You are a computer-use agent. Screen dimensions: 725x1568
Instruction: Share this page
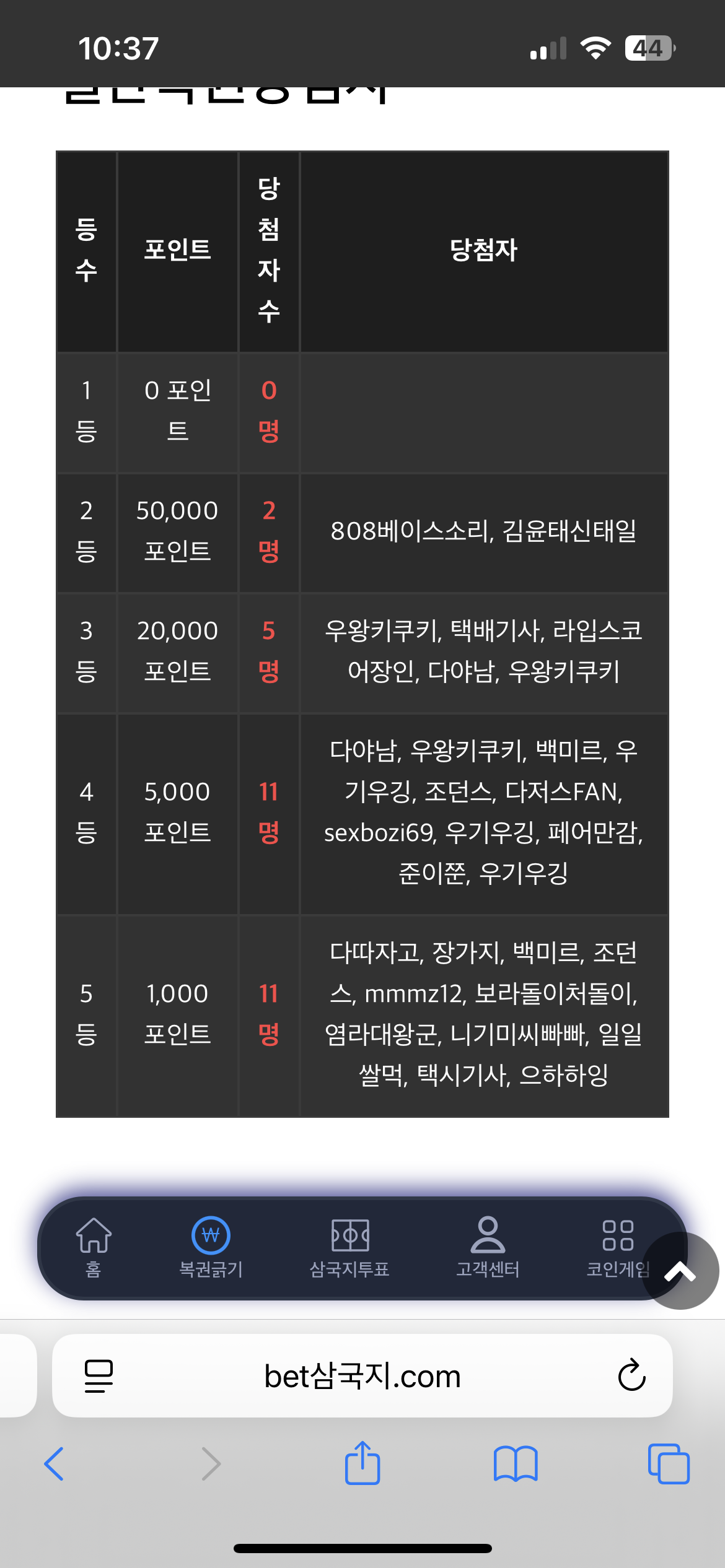tap(362, 1463)
